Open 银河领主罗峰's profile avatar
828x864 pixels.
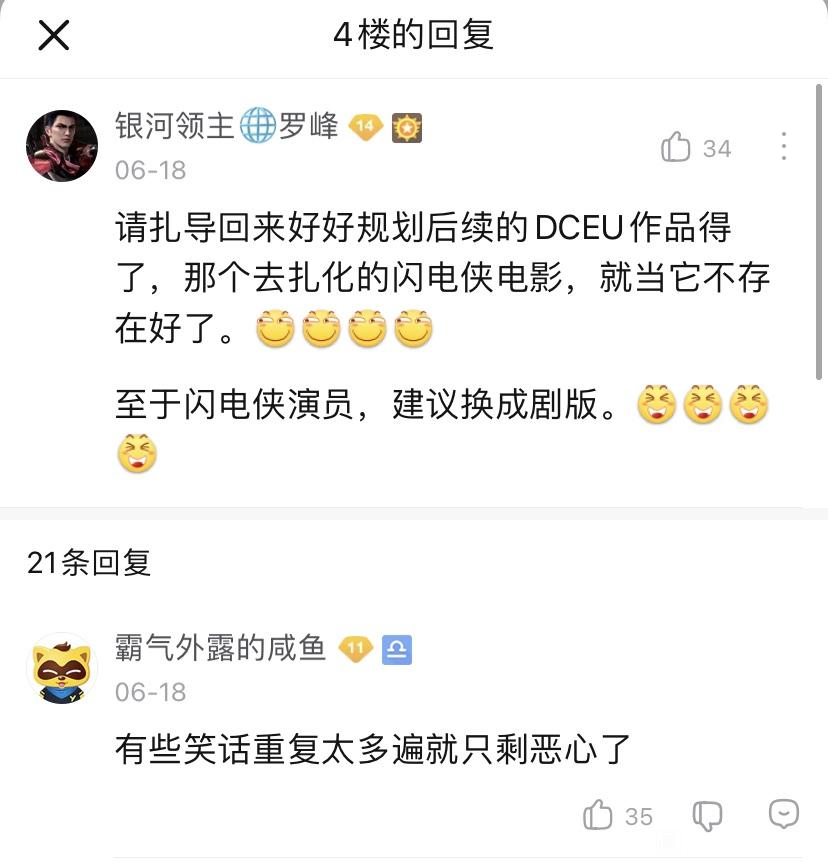pyautogui.click(x=62, y=146)
